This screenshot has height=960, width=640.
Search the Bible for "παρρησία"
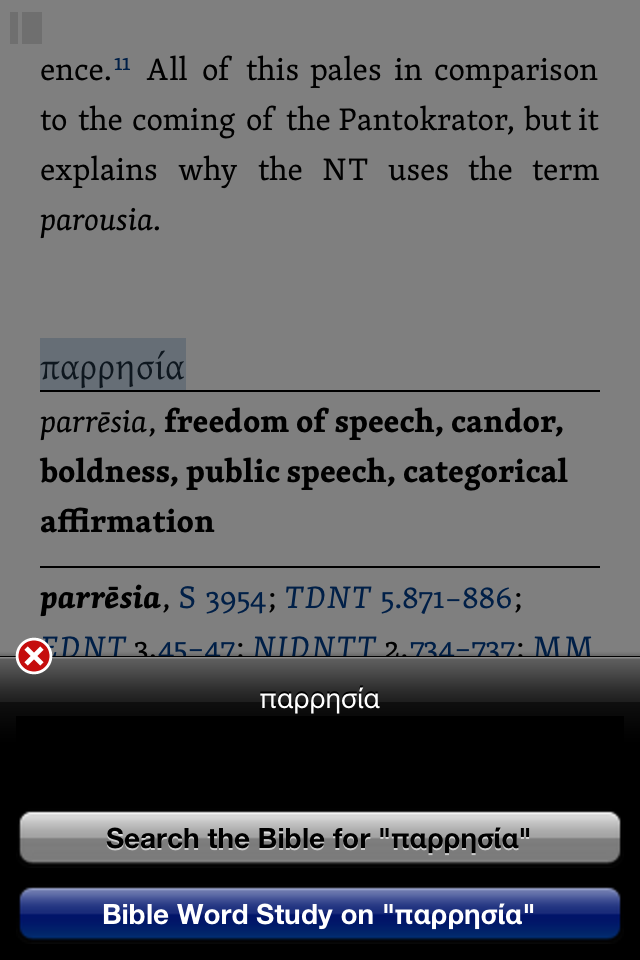click(320, 838)
